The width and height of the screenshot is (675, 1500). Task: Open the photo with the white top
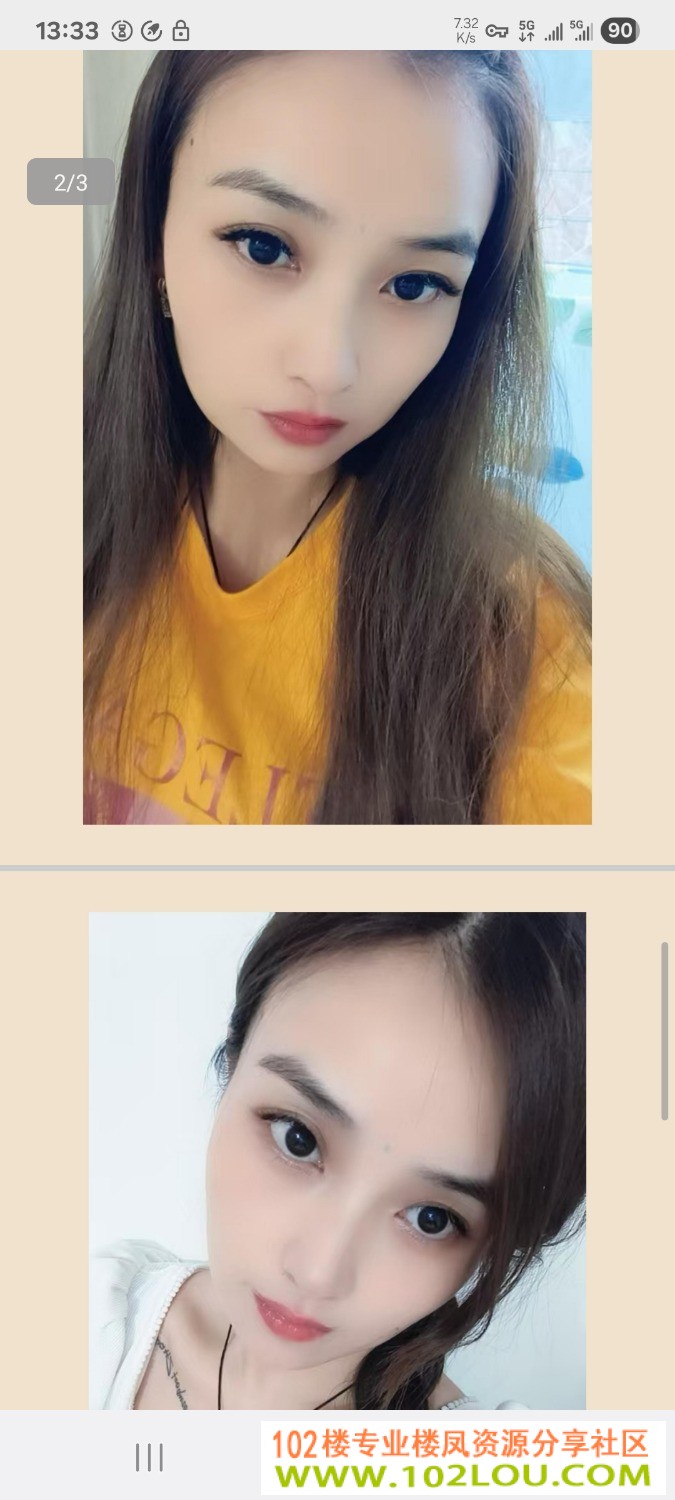(337, 1161)
